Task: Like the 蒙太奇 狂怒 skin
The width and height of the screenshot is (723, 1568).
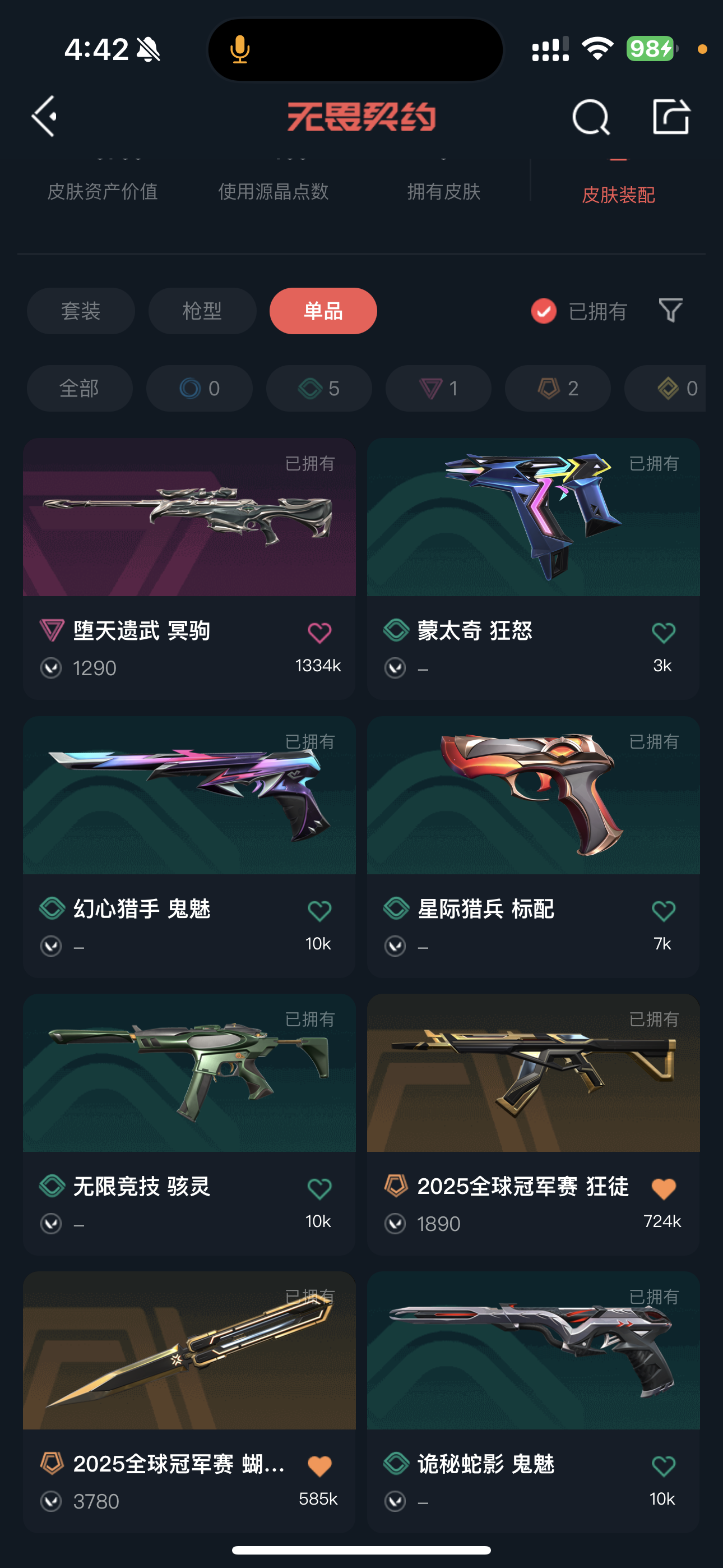Action: pyautogui.click(x=664, y=633)
